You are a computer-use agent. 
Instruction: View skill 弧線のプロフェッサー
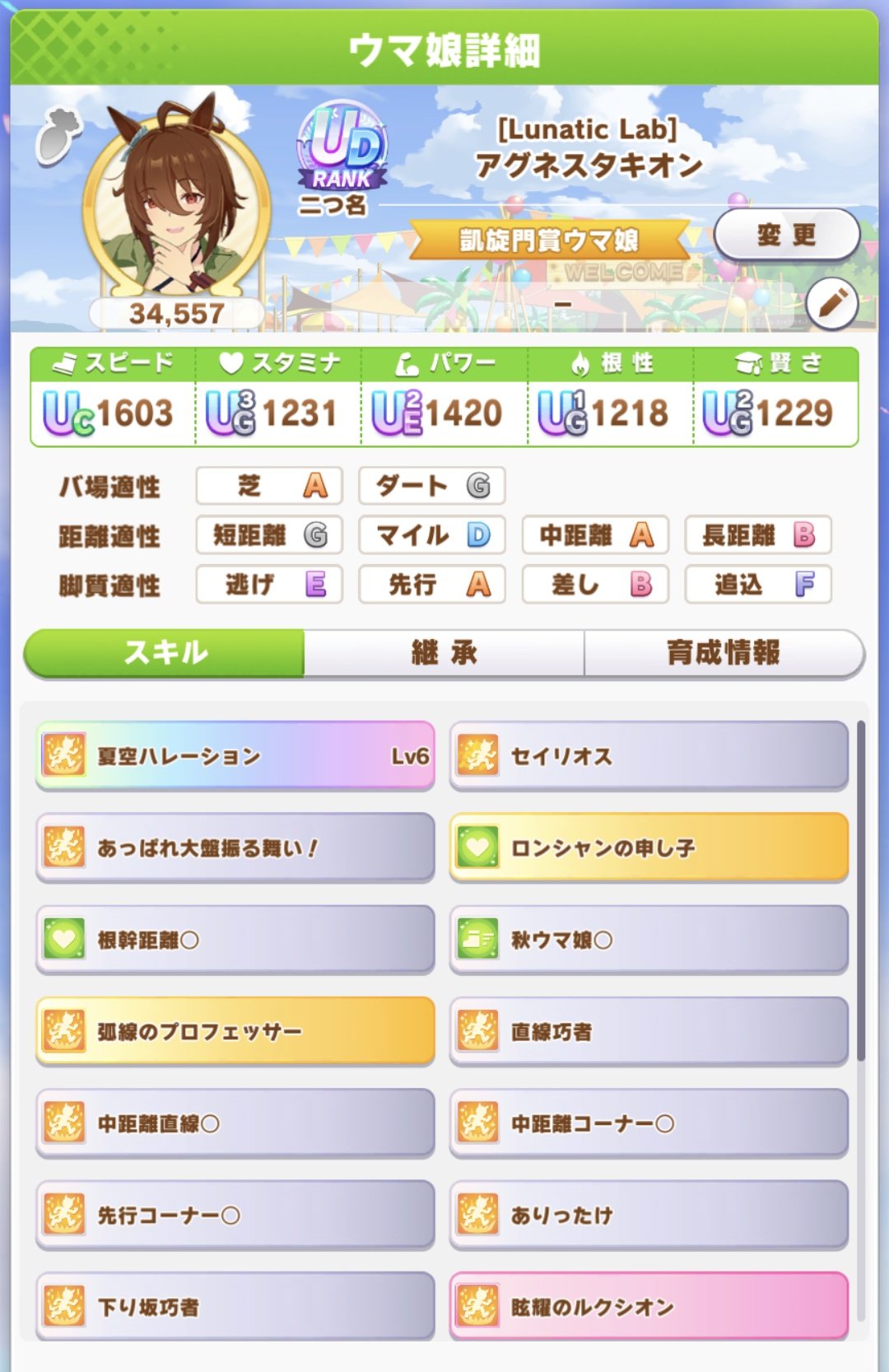(x=235, y=1031)
